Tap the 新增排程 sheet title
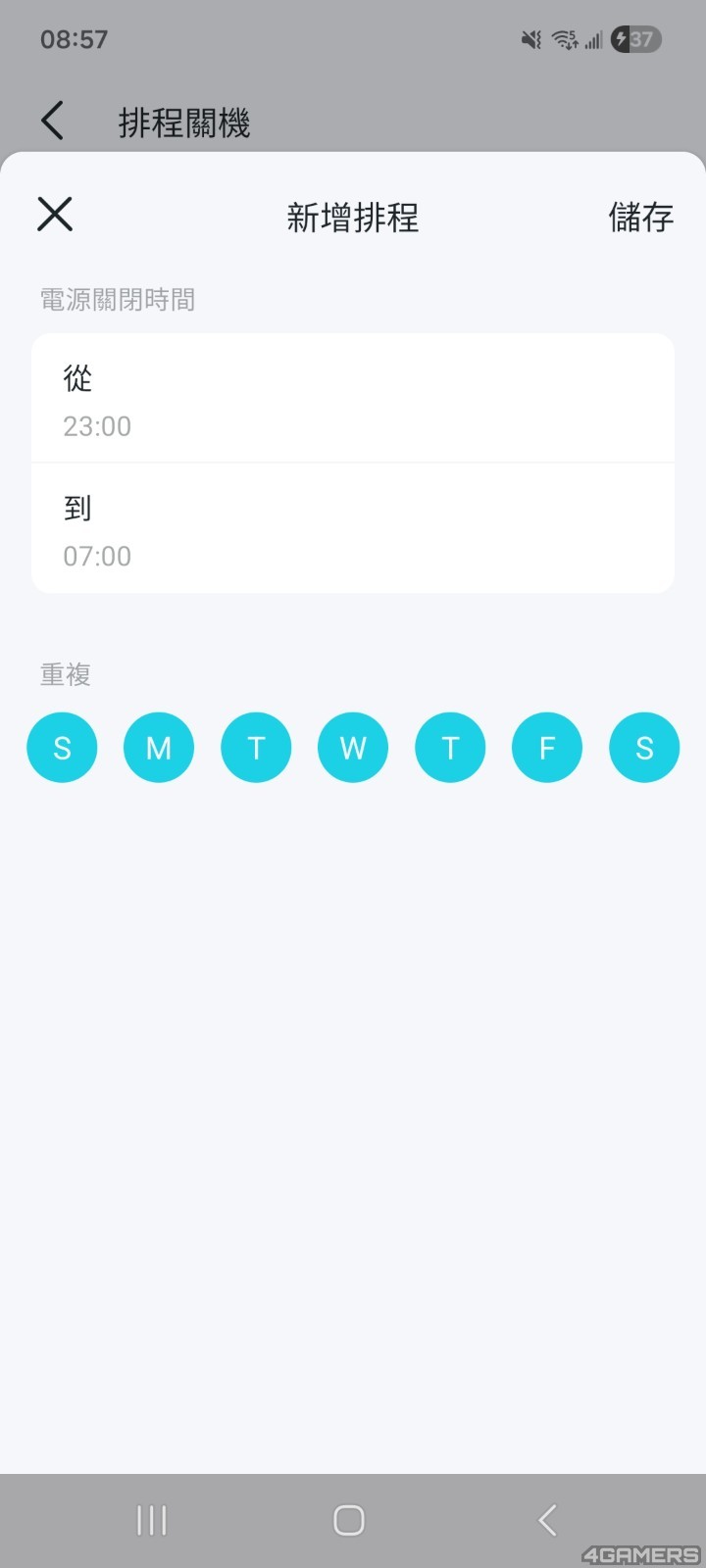 (353, 218)
